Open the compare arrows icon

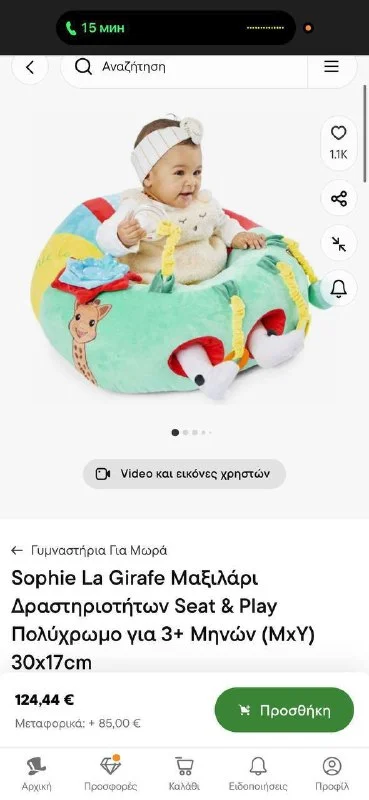(338, 243)
